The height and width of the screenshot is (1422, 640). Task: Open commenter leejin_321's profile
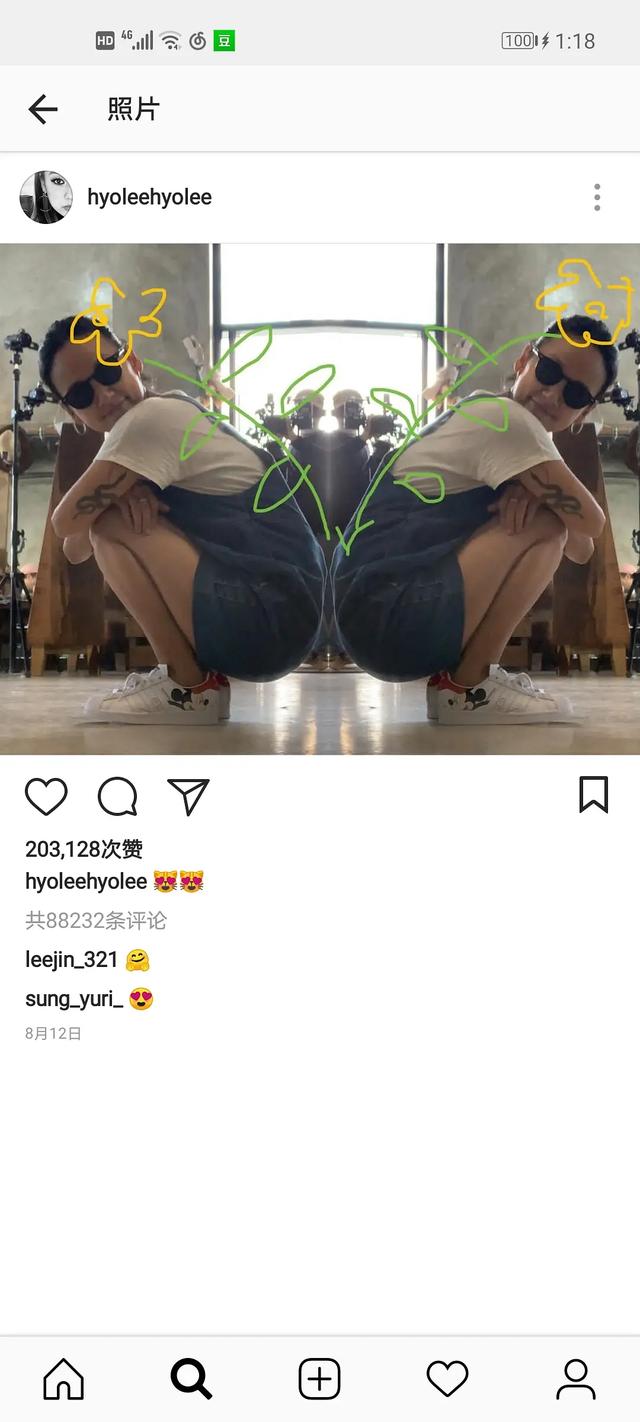point(72,960)
